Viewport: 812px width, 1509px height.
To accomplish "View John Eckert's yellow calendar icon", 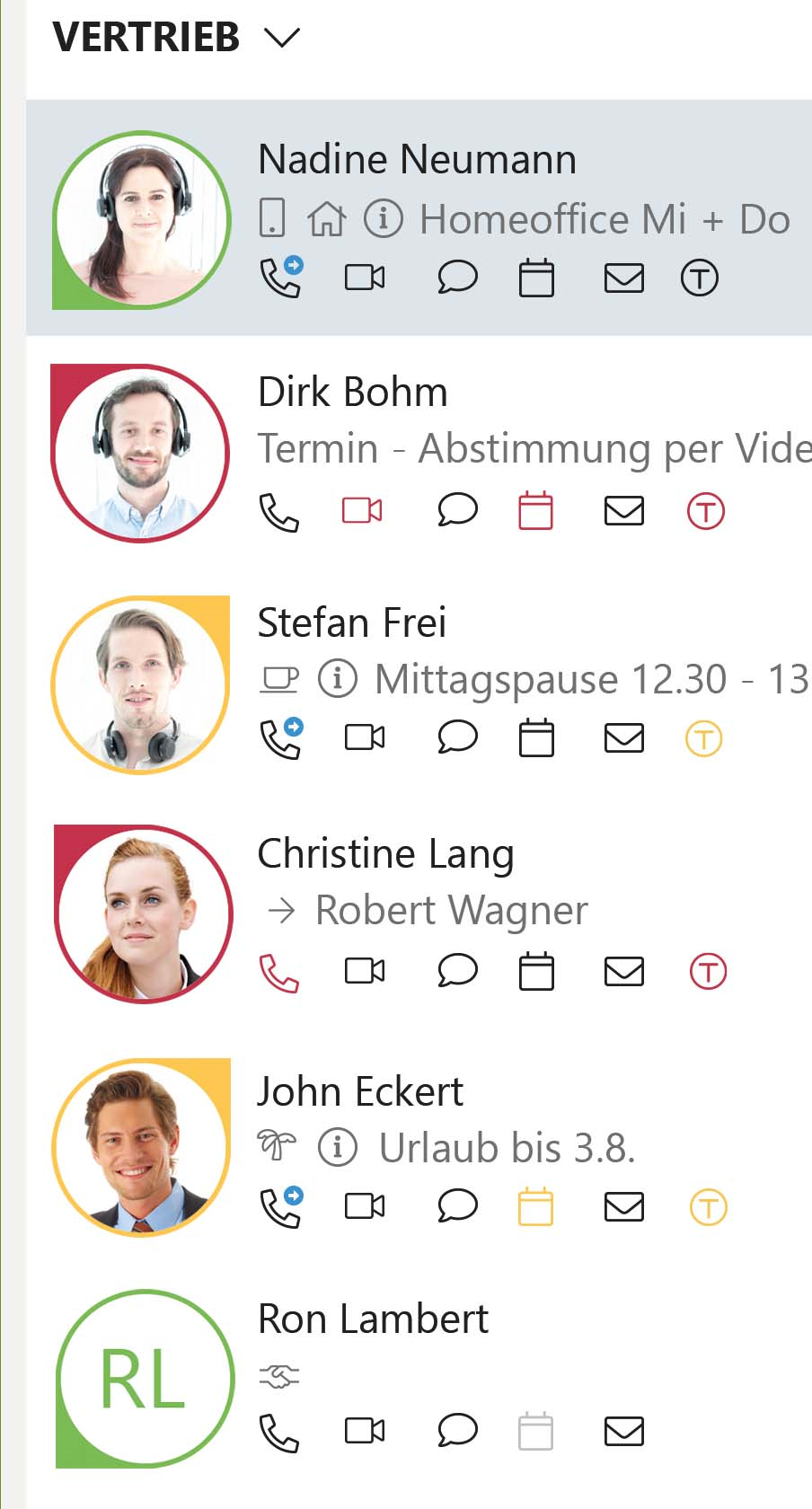I will [x=535, y=1207].
